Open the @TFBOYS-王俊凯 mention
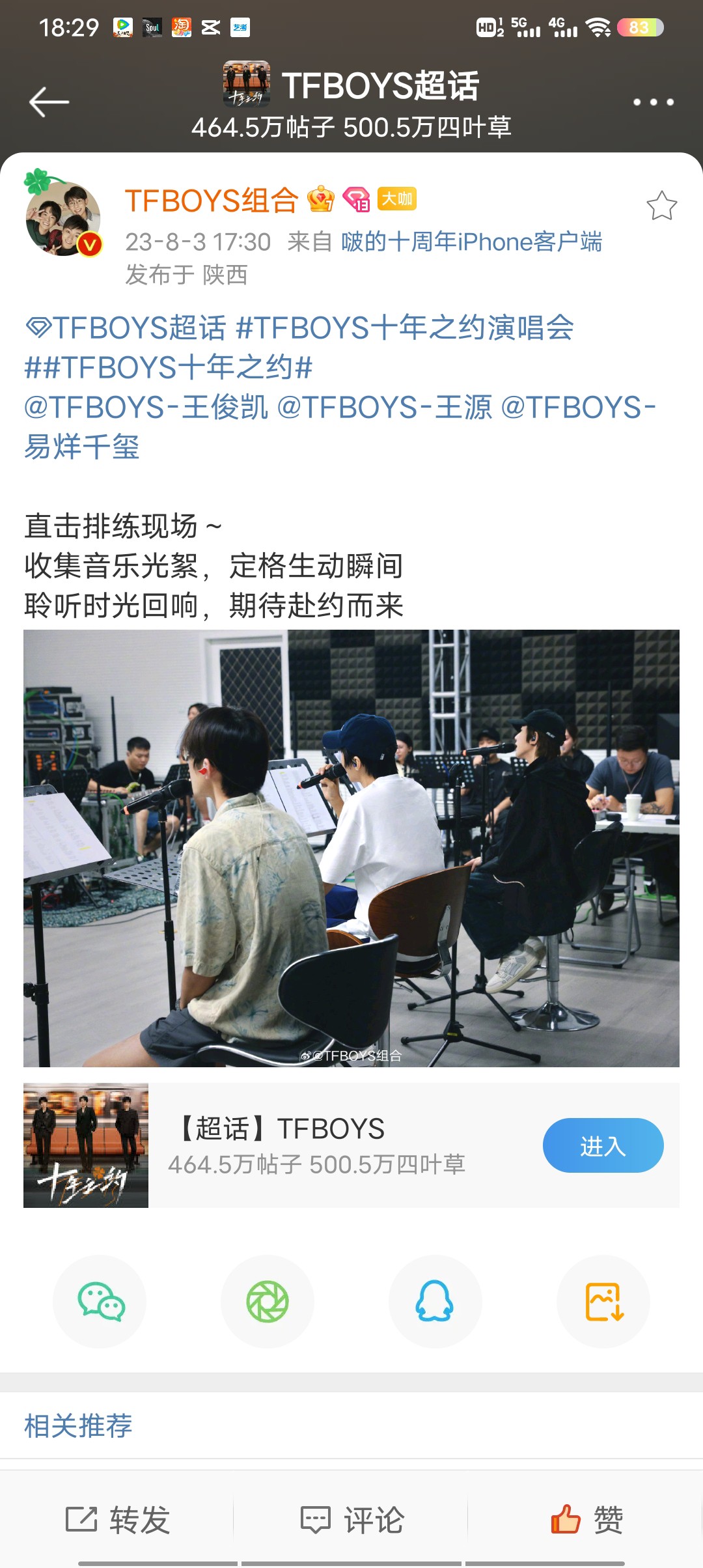This screenshot has height=1568, width=703. pos(146,407)
